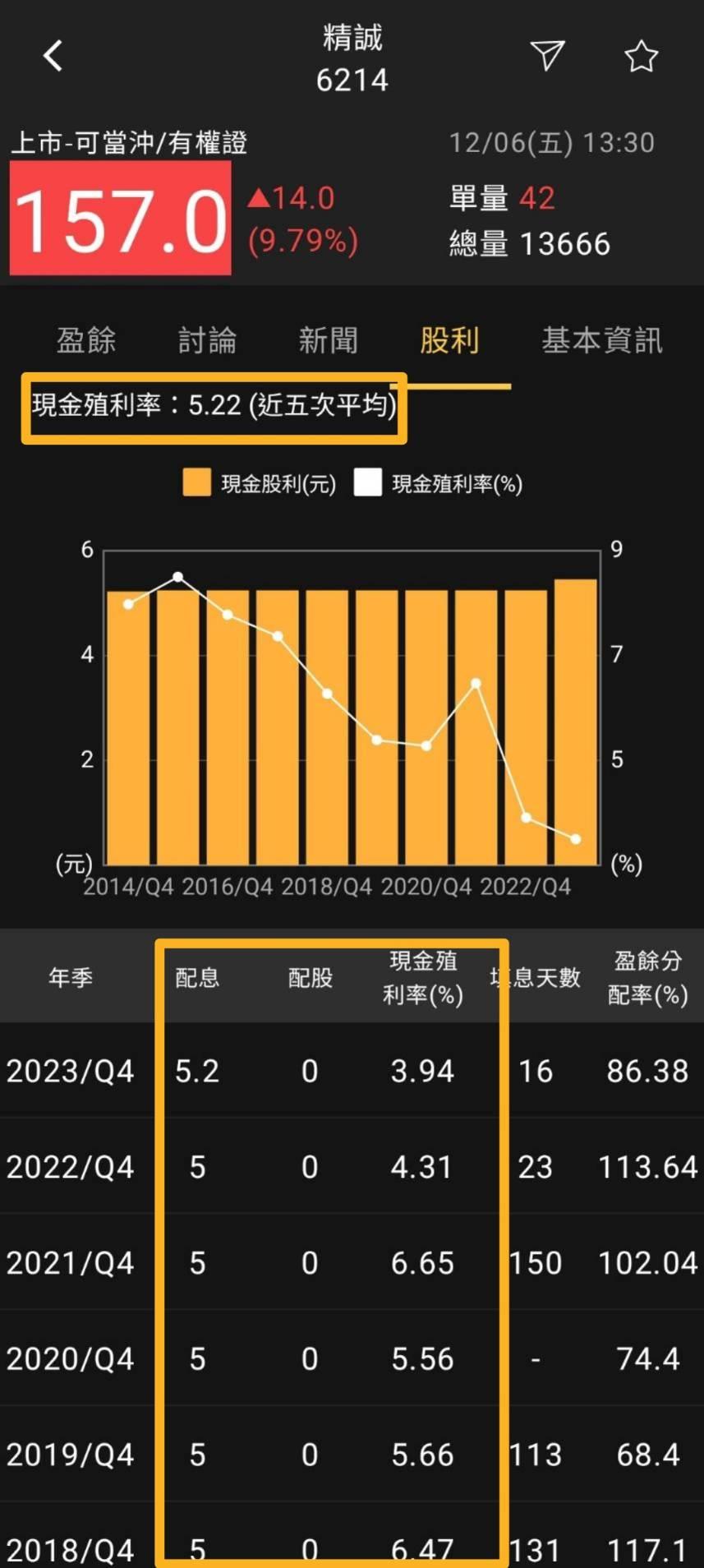
Task: Share this stock via the paper-plane icon
Action: (x=547, y=55)
